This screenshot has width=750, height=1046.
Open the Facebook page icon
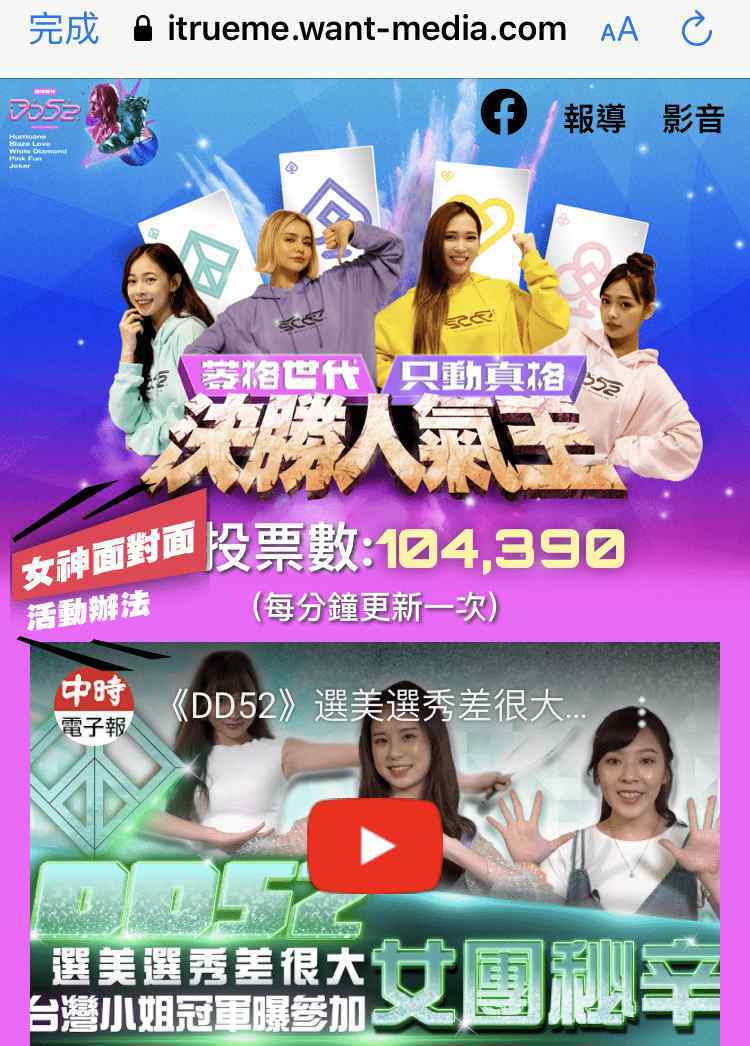click(x=504, y=112)
